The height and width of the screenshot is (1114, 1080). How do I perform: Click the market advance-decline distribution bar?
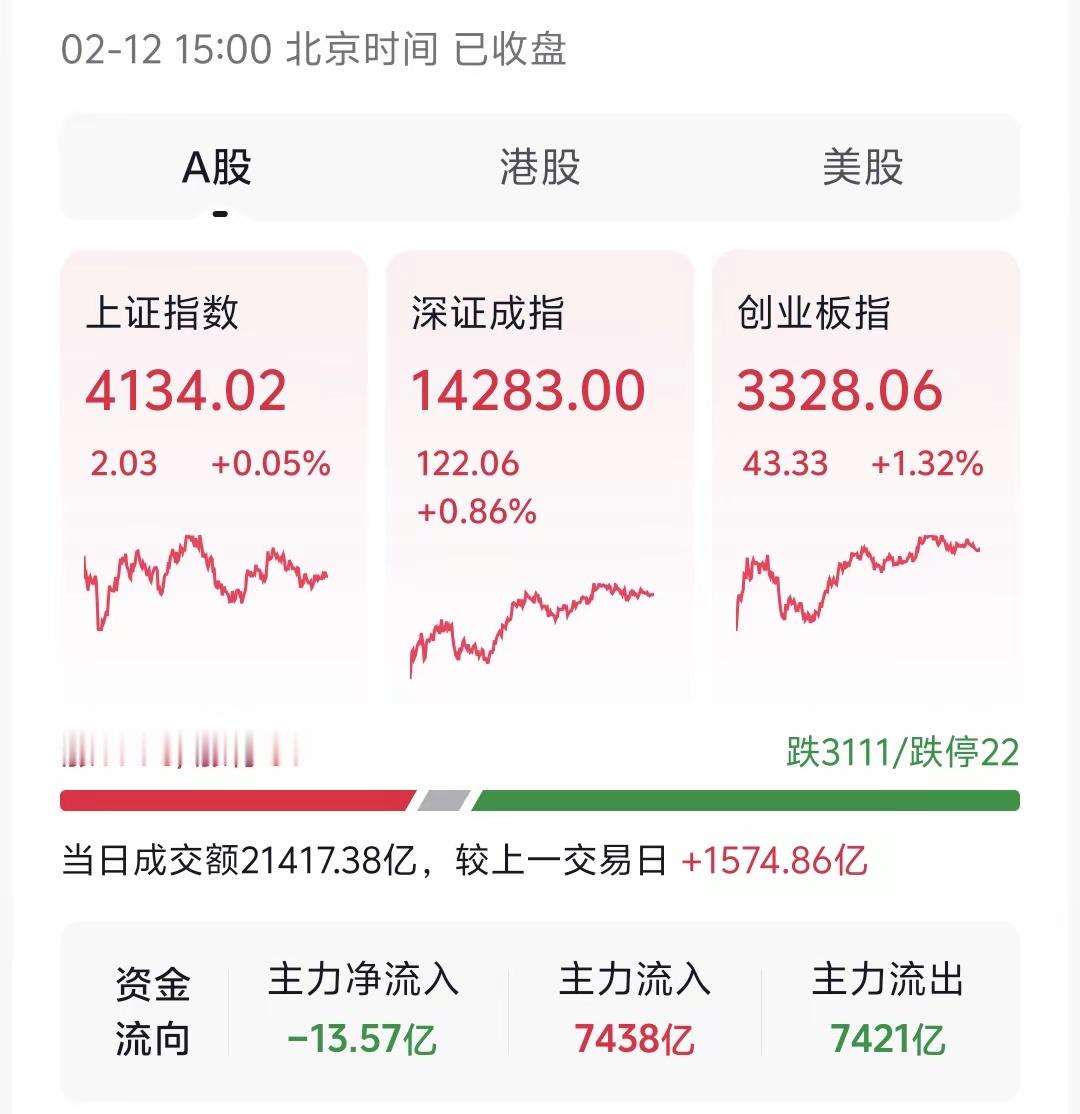[540, 800]
